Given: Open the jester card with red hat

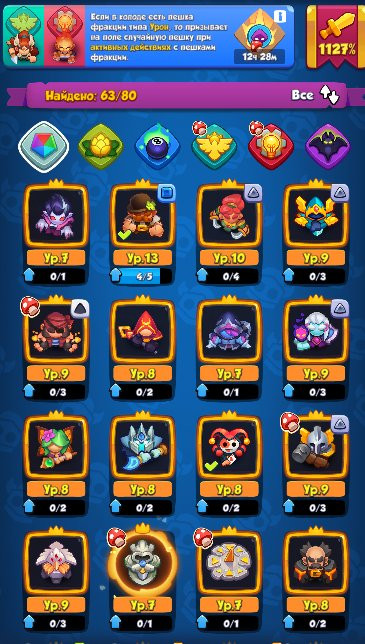Looking at the screenshot, I should pyautogui.click(x=229, y=464).
